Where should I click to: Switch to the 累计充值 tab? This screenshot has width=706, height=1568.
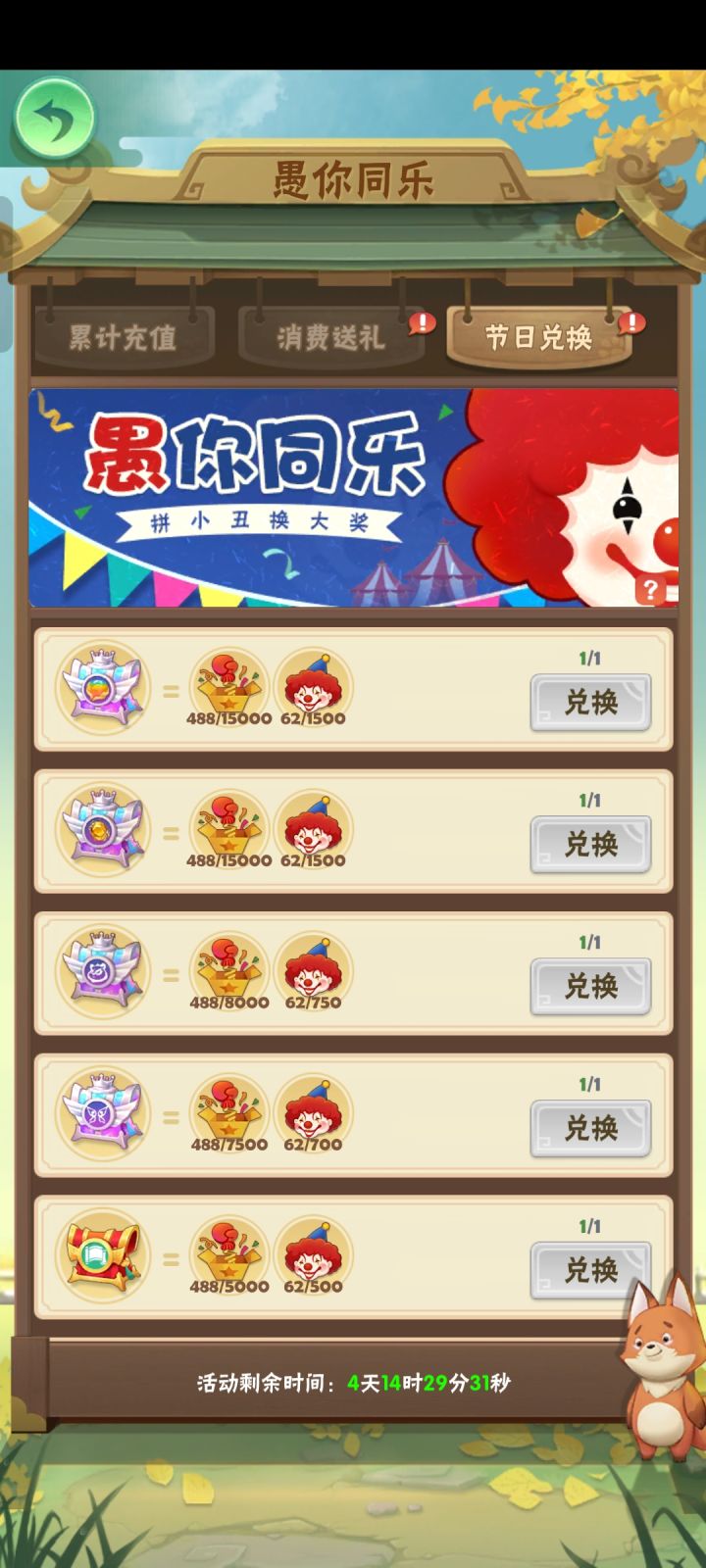coord(122,333)
